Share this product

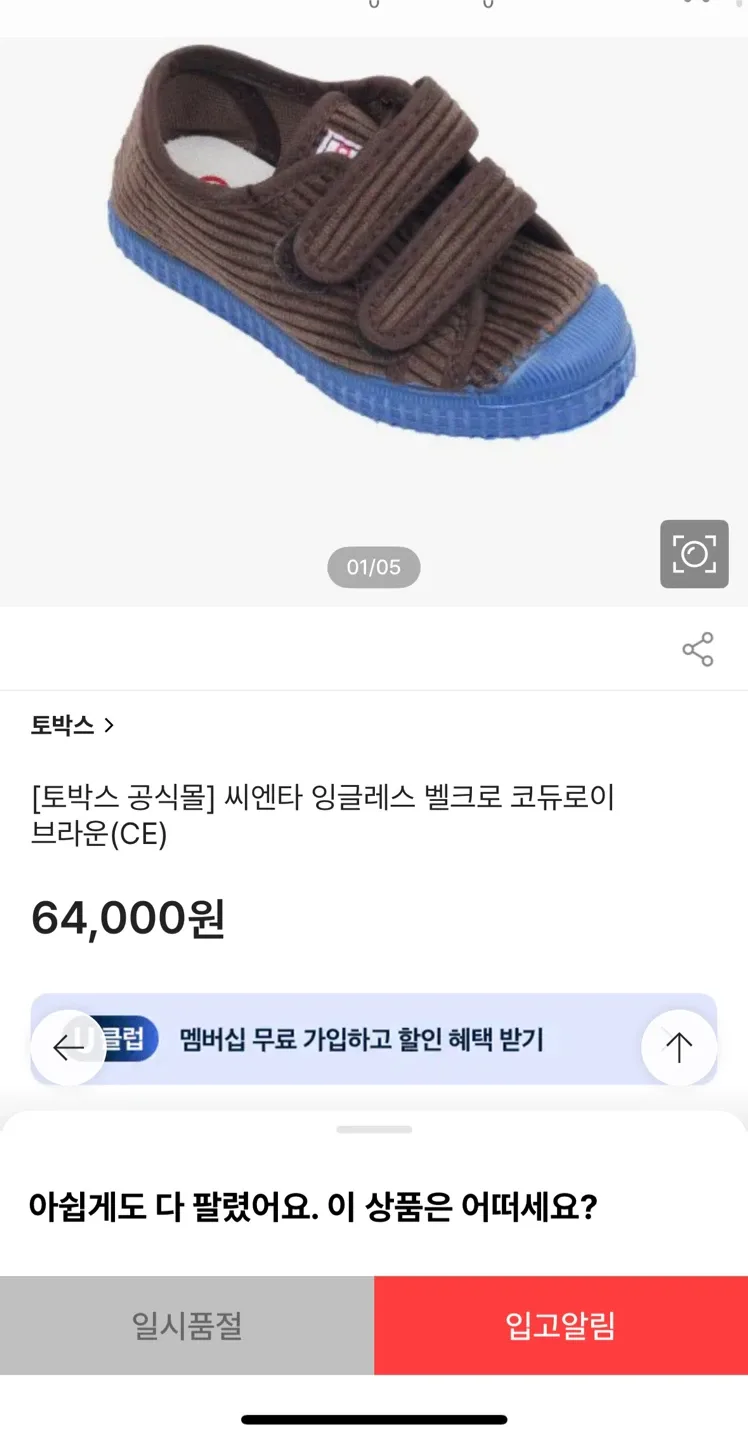698,649
